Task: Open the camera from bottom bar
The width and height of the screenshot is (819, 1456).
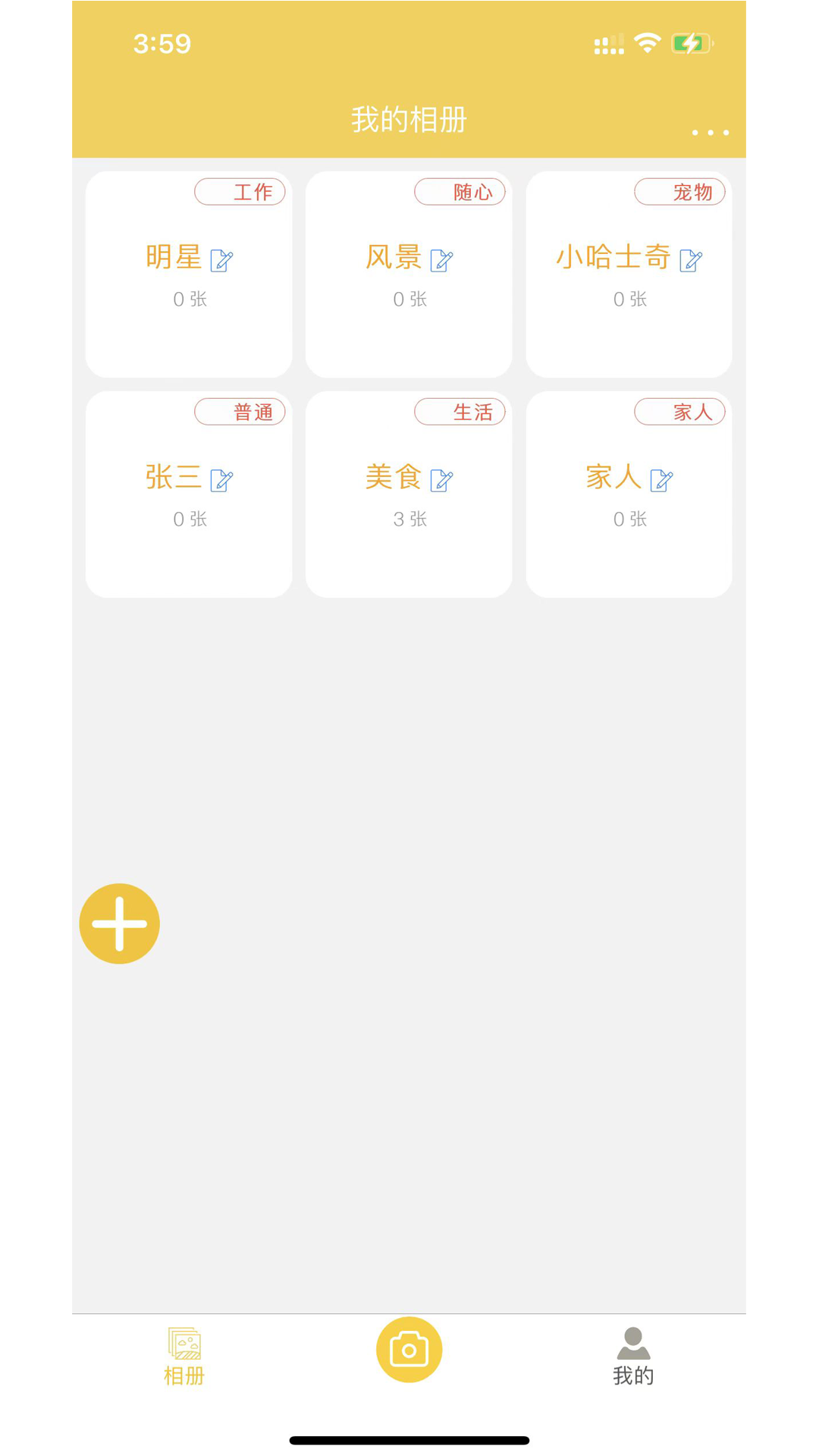Action: coord(409,1349)
